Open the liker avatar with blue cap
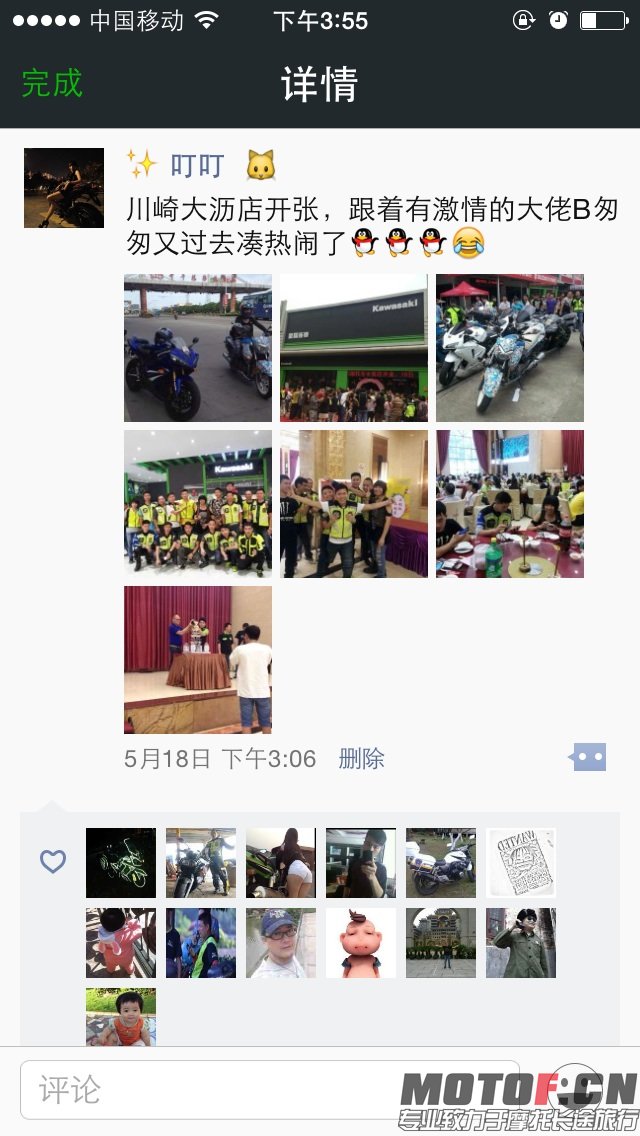 point(281,943)
